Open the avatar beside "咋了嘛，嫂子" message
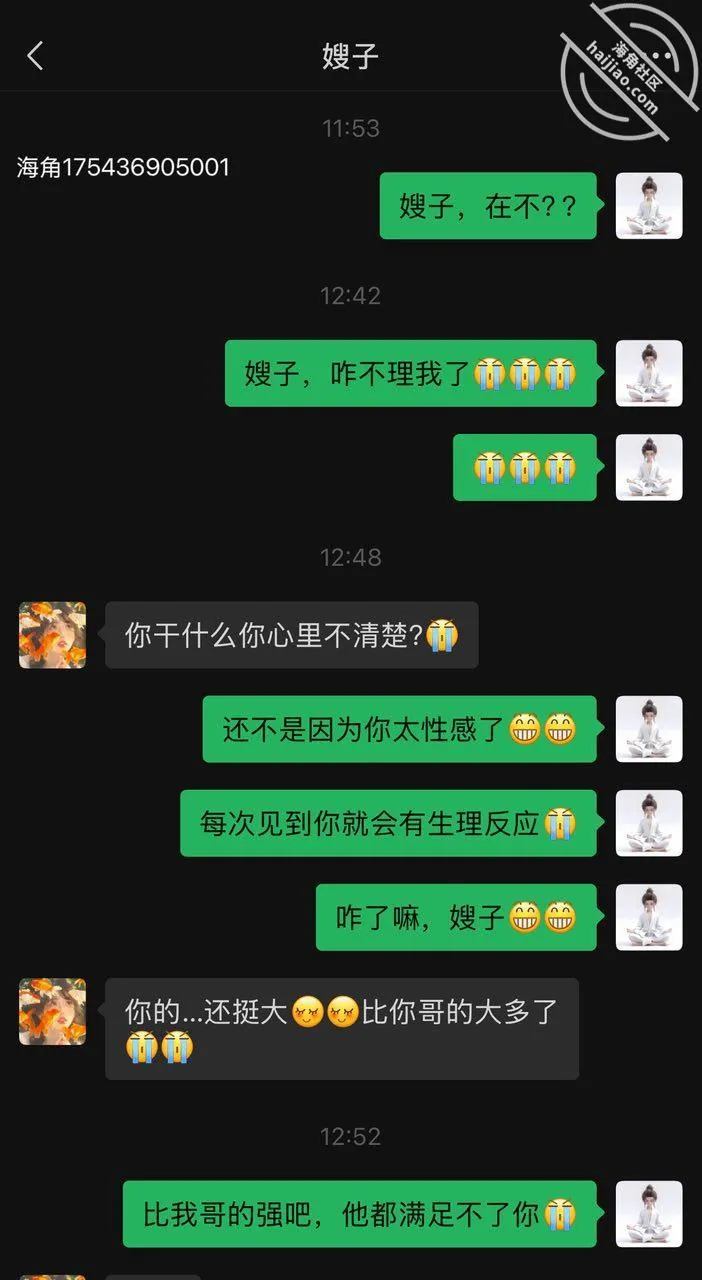 pos(649,917)
